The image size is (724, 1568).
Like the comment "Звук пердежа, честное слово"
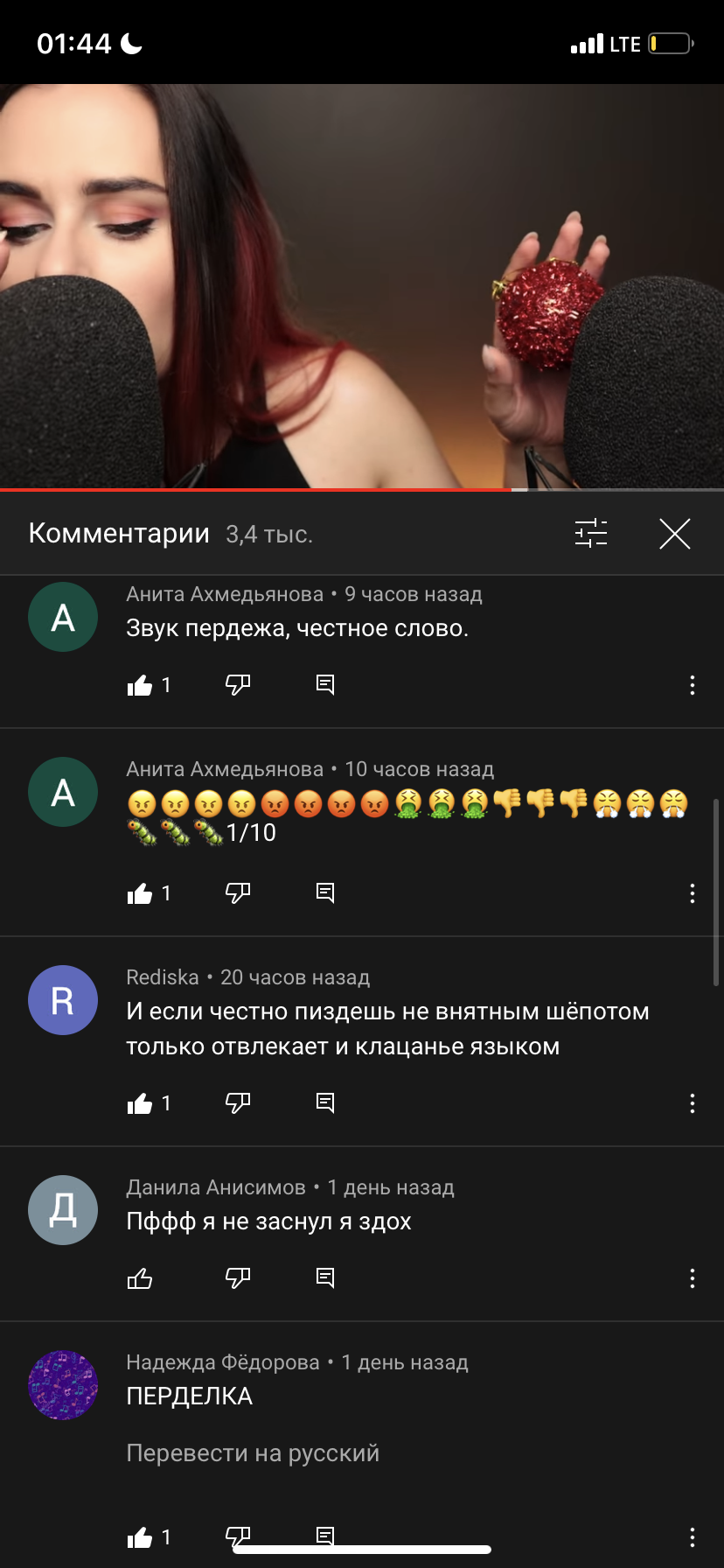(x=140, y=685)
